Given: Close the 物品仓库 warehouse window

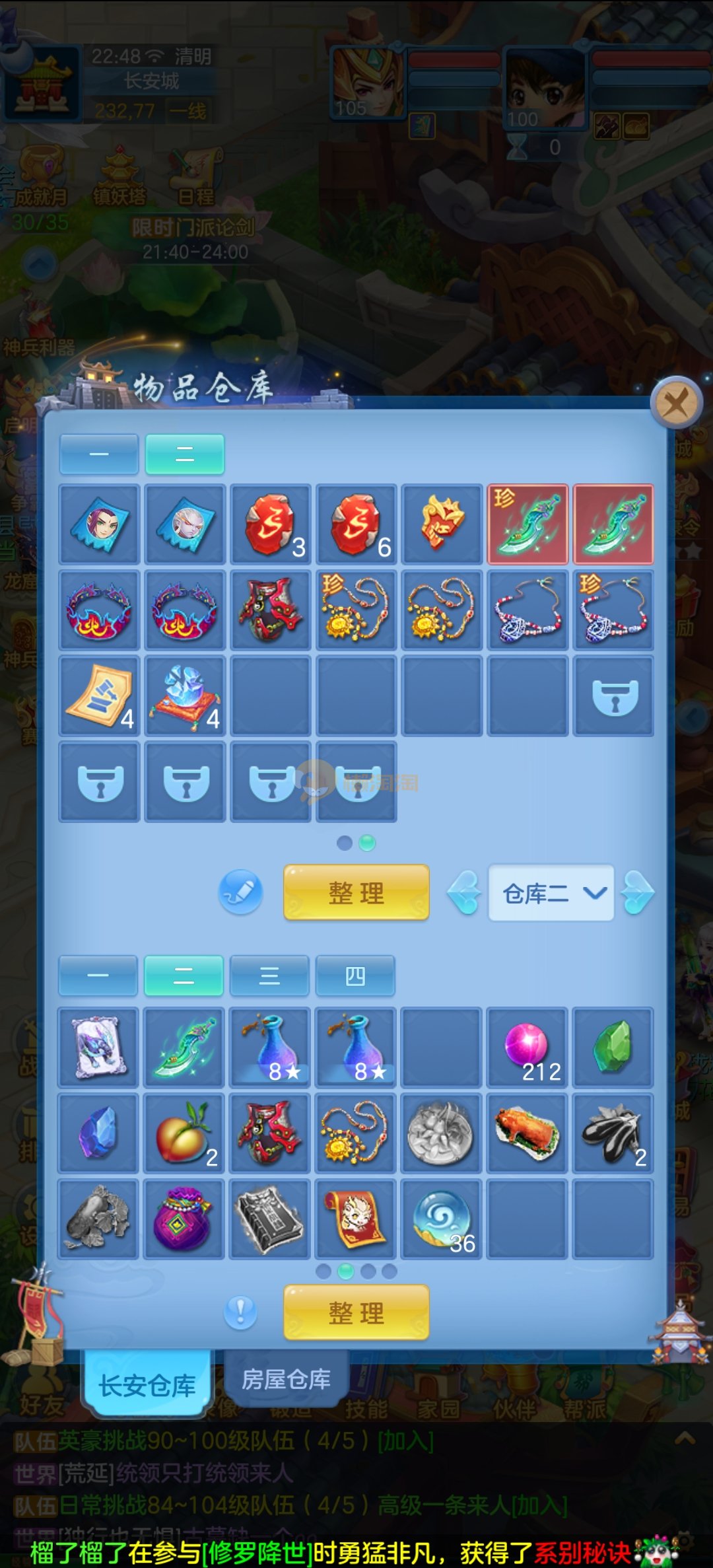Looking at the screenshot, I should (675, 402).
